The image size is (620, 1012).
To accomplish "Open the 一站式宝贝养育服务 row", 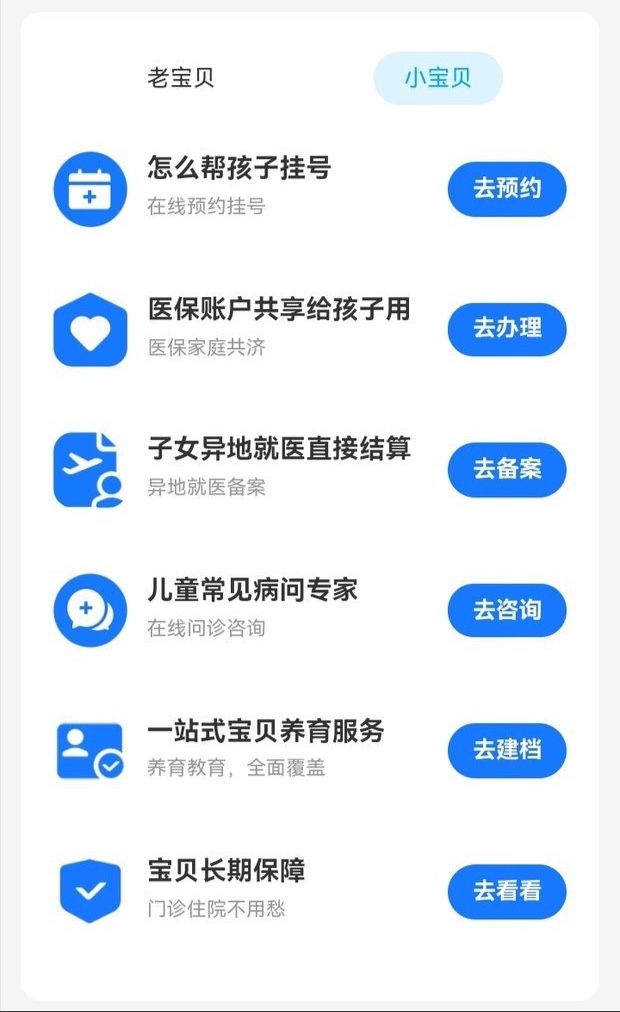I will click(x=310, y=750).
